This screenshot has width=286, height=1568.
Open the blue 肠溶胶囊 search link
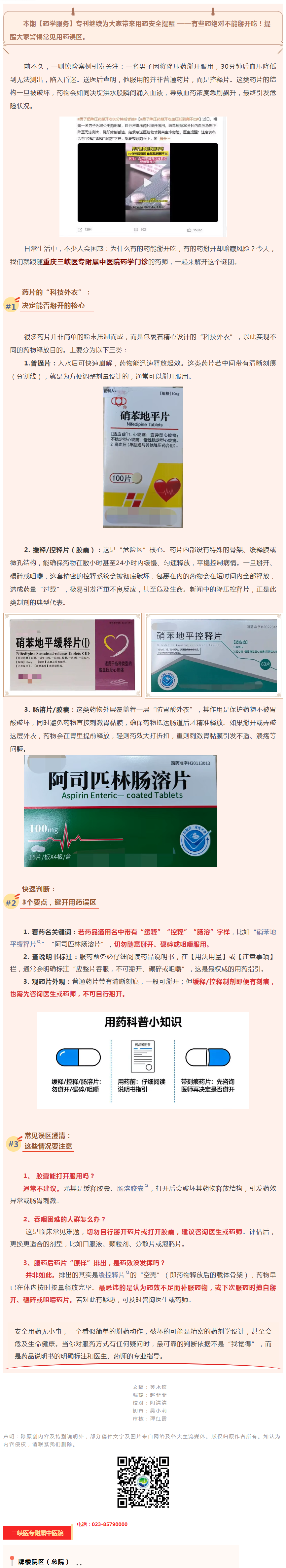coord(130,1189)
